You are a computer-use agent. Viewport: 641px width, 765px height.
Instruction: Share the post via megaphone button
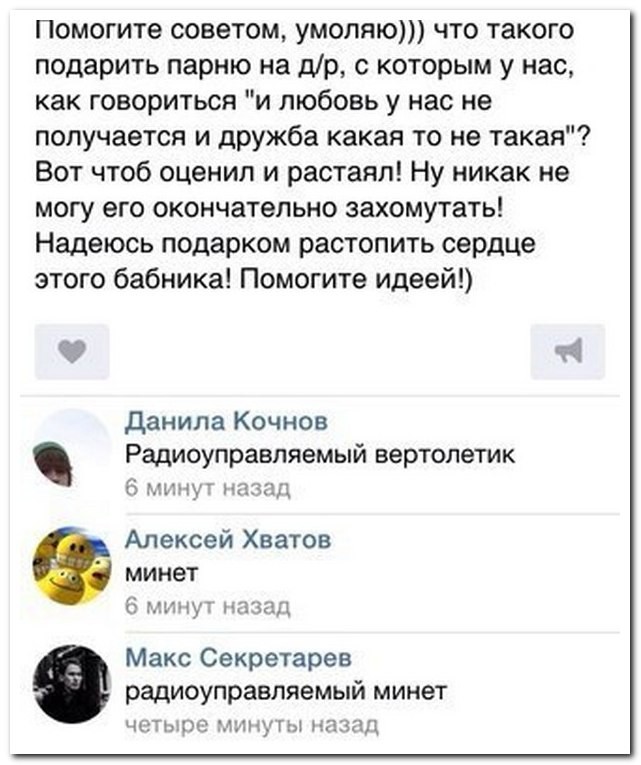click(568, 351)
